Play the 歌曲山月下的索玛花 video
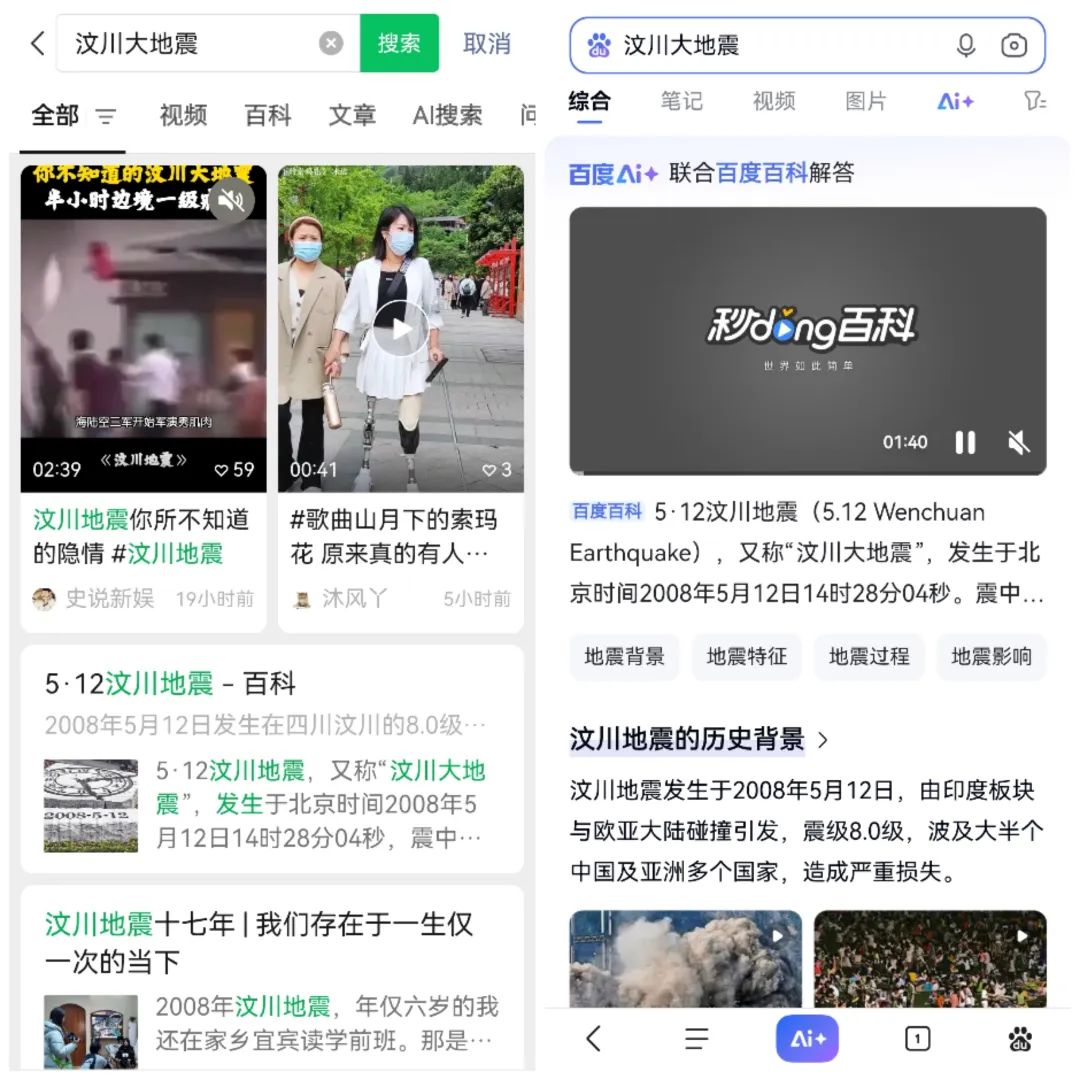This screenshot has height=1080, width=1080. click(x=401, y=329)
